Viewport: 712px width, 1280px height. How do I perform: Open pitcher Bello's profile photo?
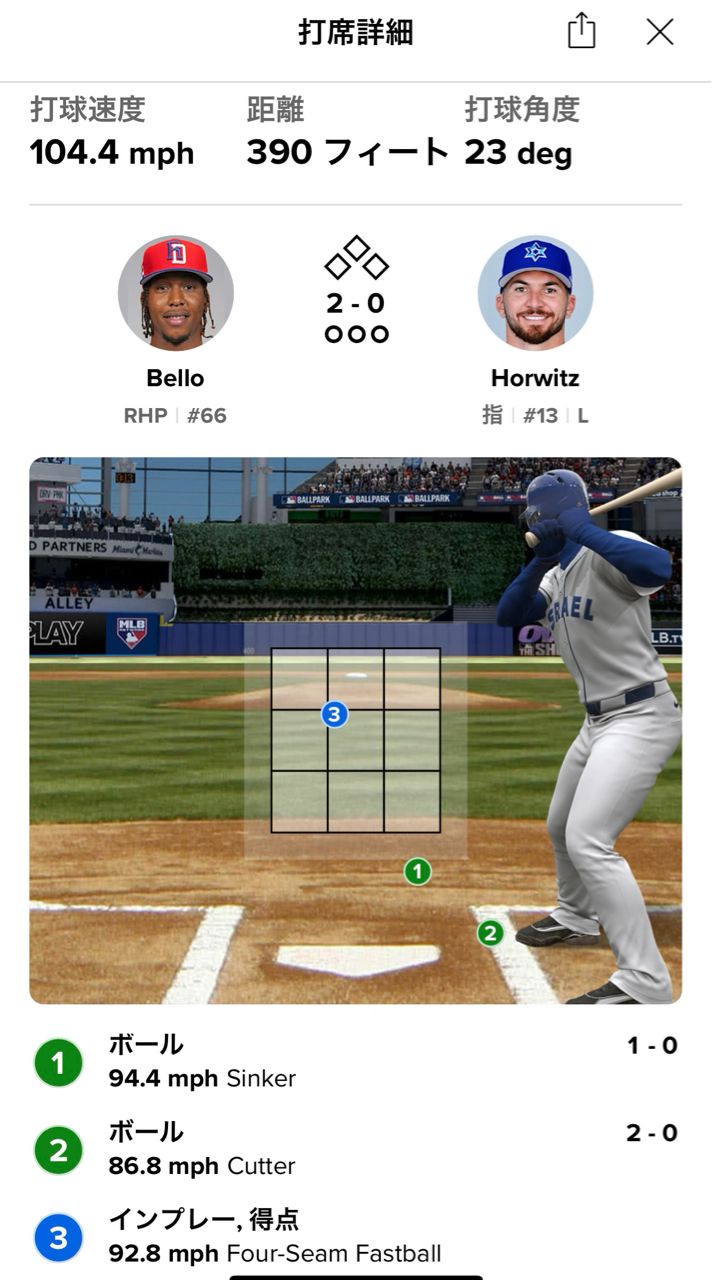click(x=176, y=293)
